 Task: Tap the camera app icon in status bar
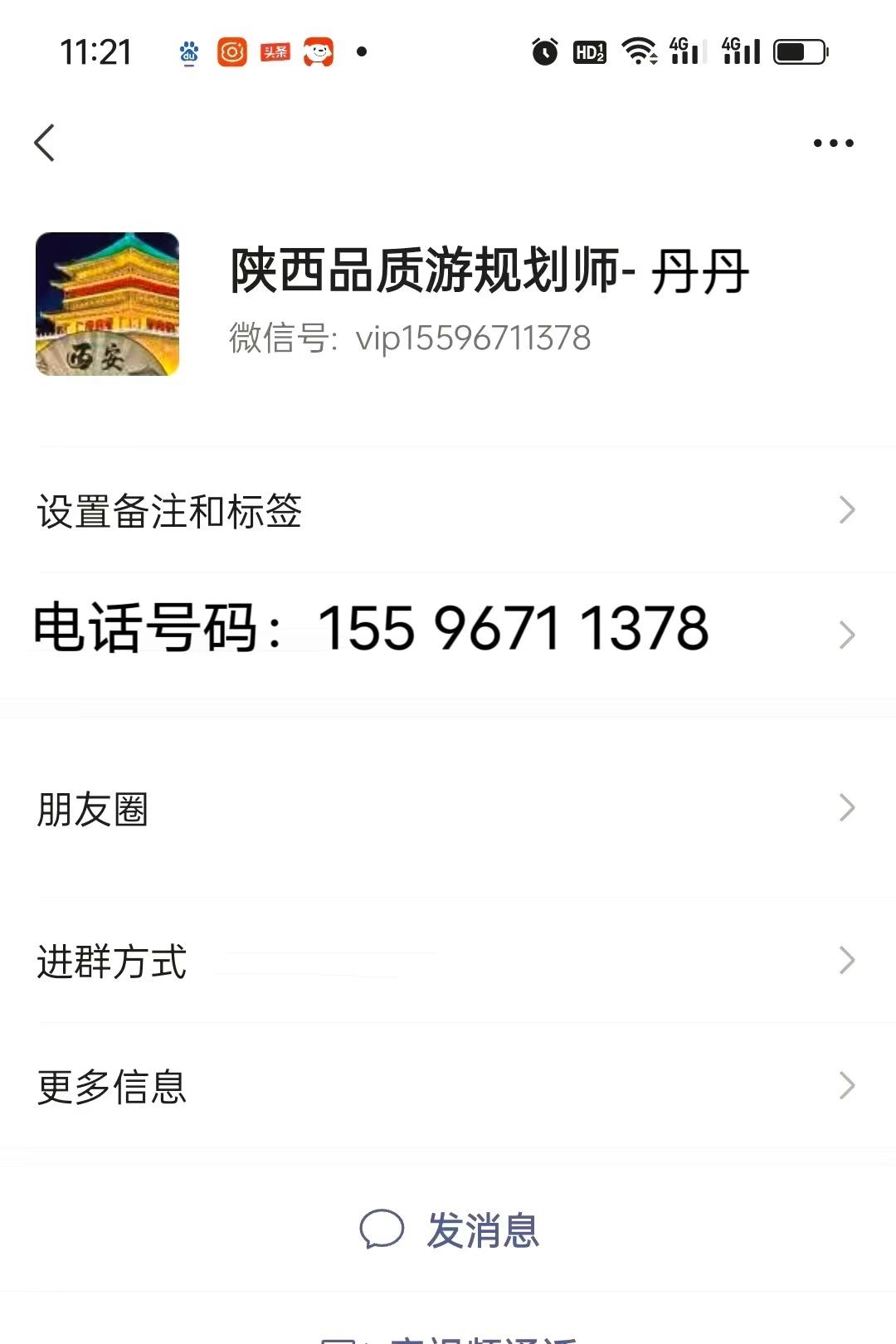click(x=231, y=52)
